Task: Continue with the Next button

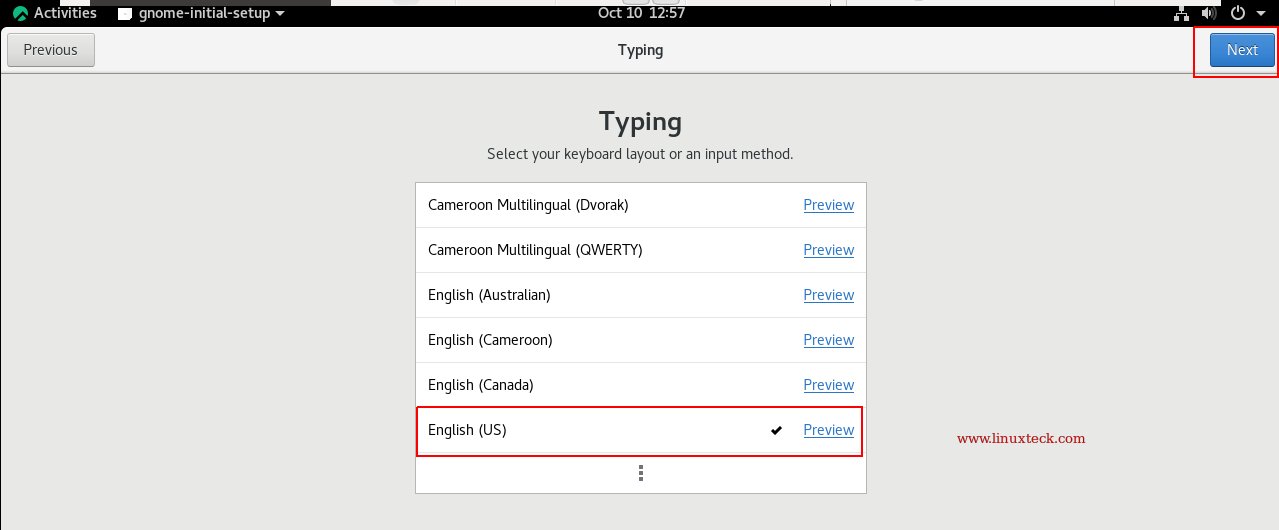Action: pos(1241,50)
